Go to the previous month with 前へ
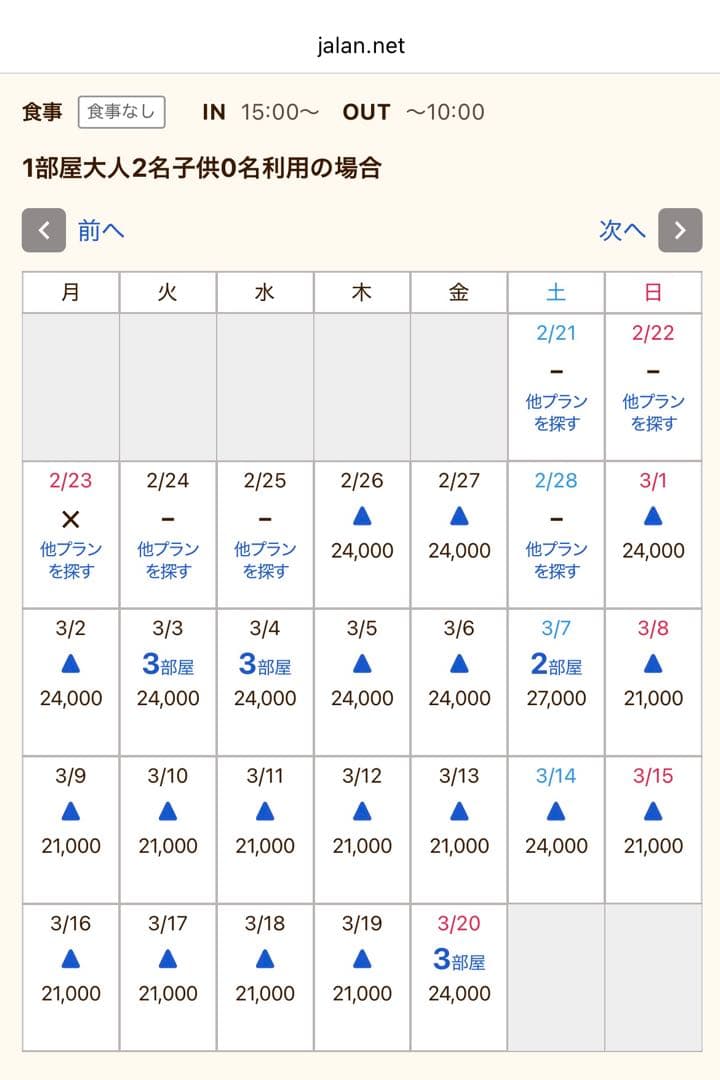The width and height of the screenshot is (720, 1080). coord(75,230)
